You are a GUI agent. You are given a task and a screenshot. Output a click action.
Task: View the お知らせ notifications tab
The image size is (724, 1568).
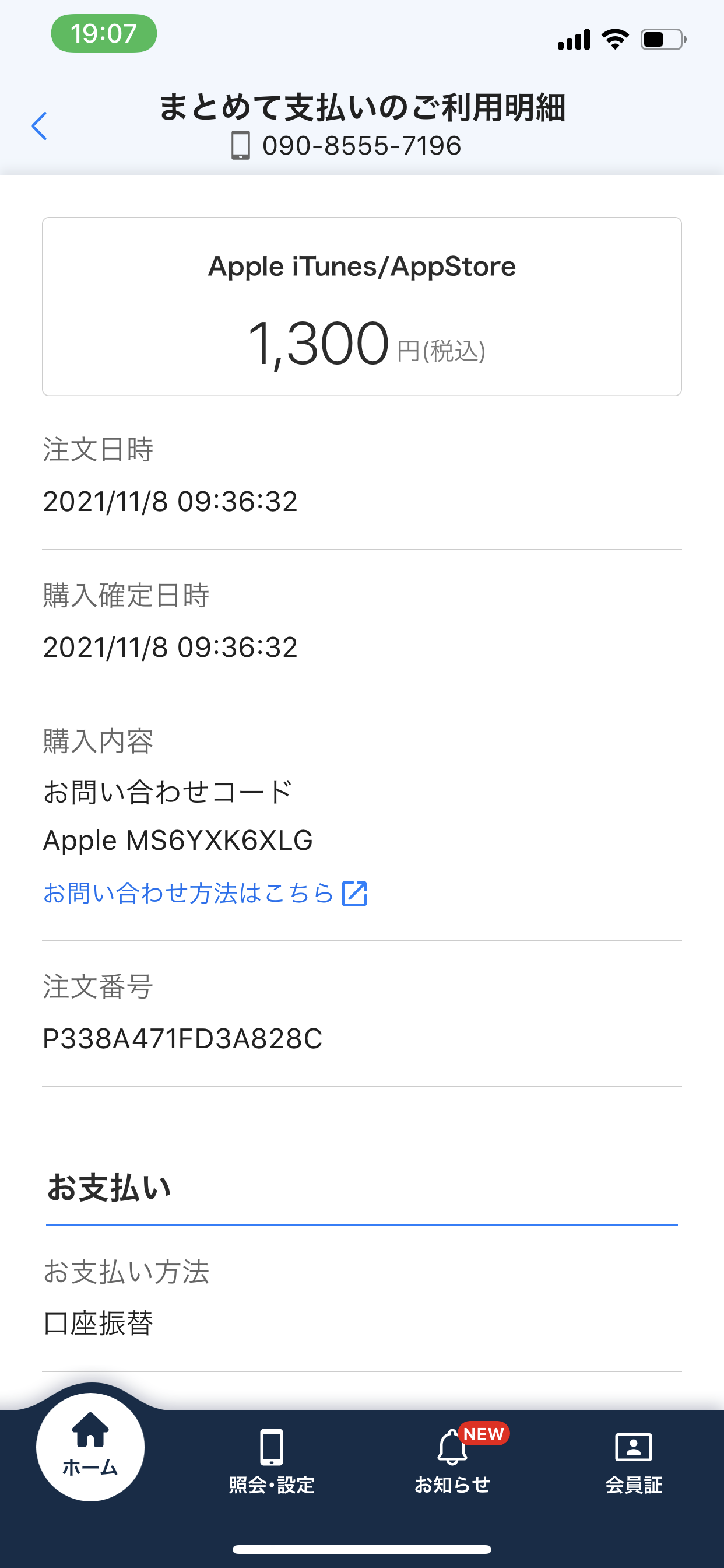coord(452,1461)
